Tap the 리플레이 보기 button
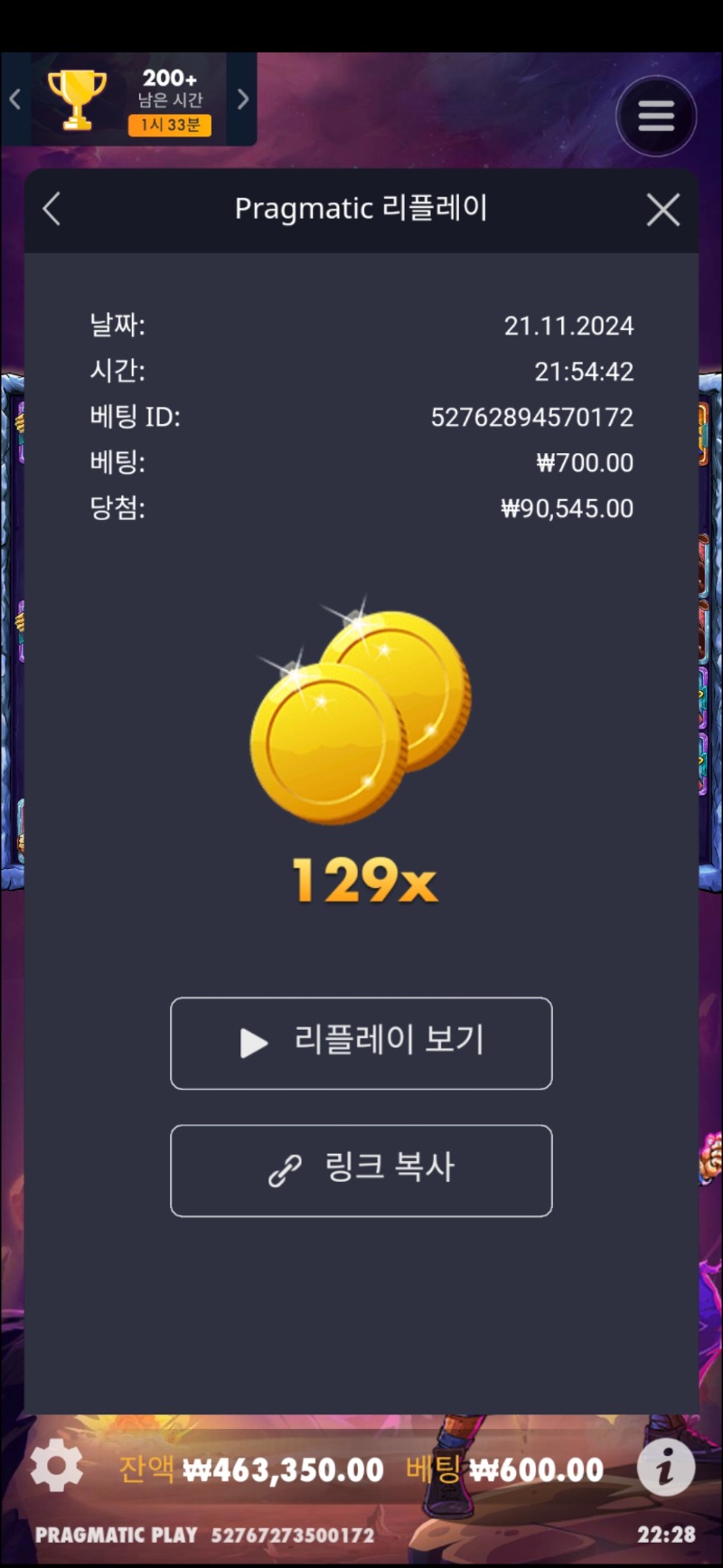Image resolution: width=723 pixels, height=1568 pixels. pos(361,1043)
